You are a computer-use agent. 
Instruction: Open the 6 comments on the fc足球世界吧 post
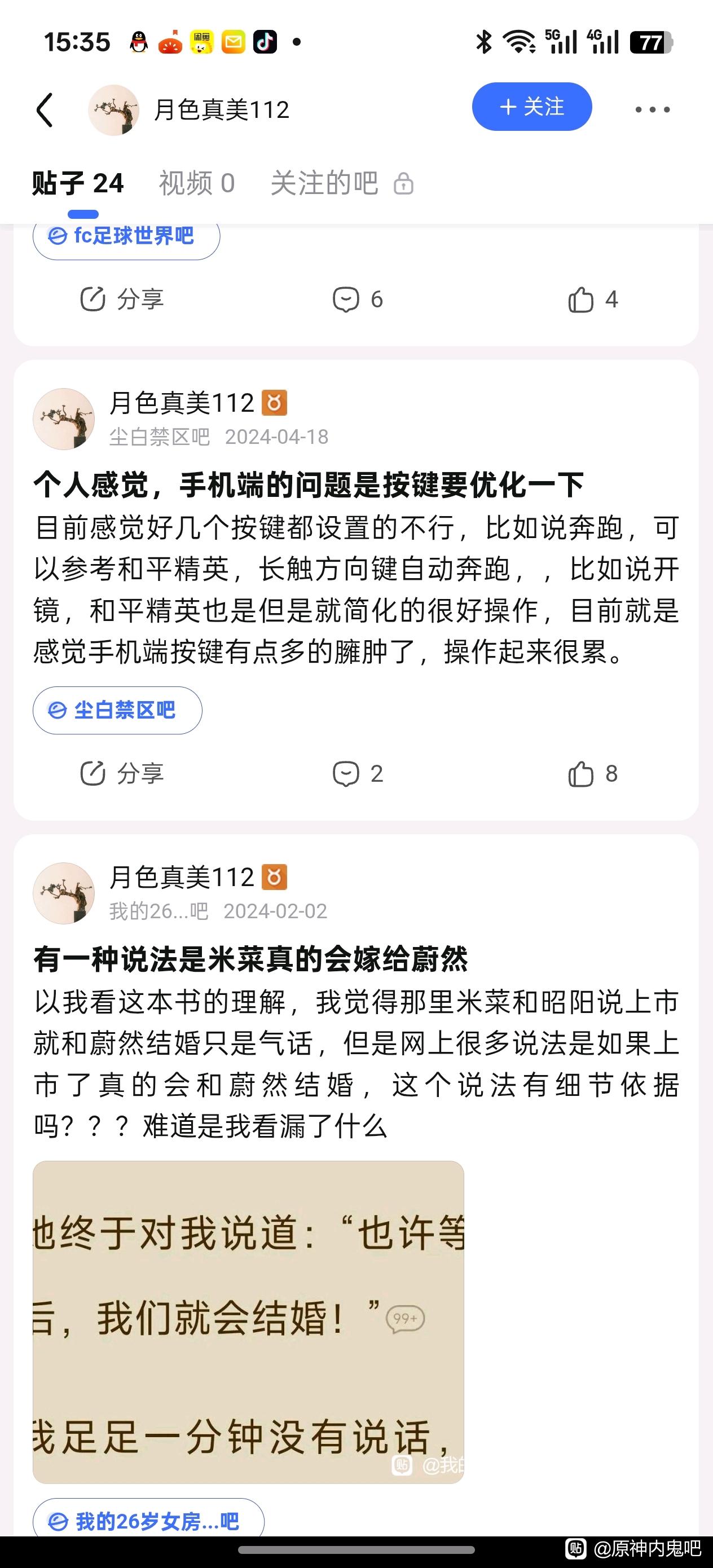(358, 299)
